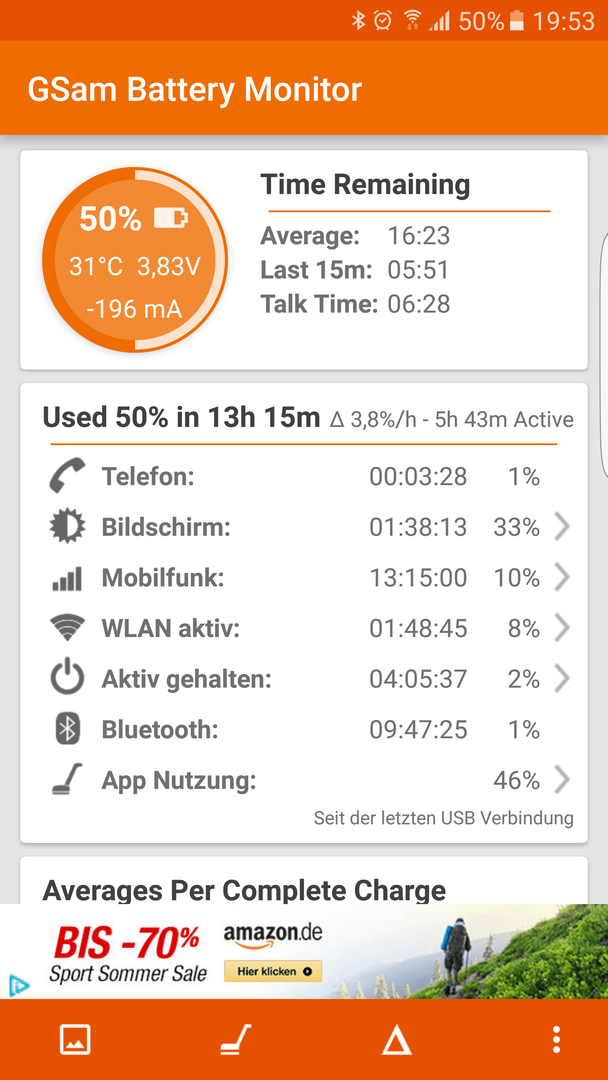
Task: Open the charts icon in the bottom bar
Action: [75, 1039]
